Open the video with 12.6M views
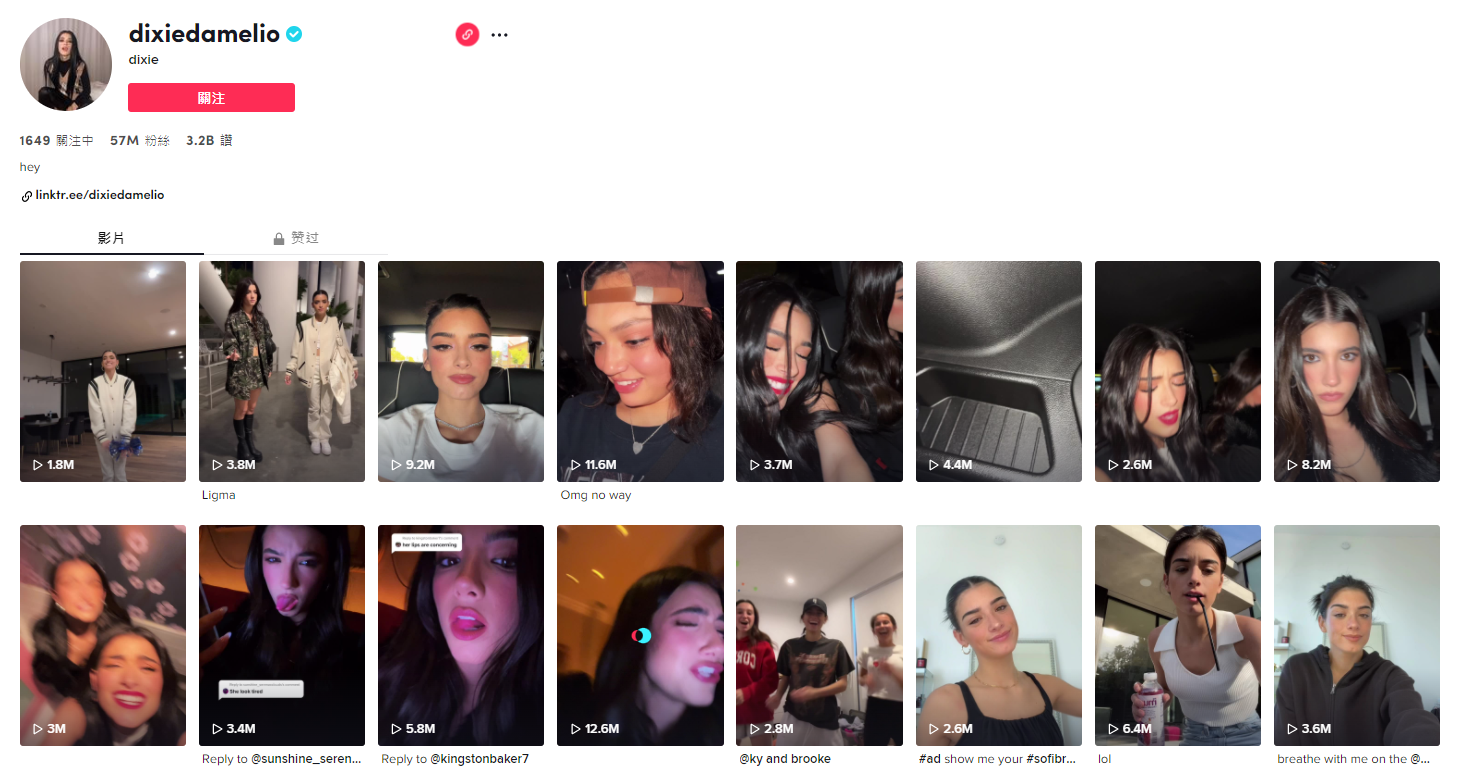Viewport: 1461px width, 781px height. point(640,635)
